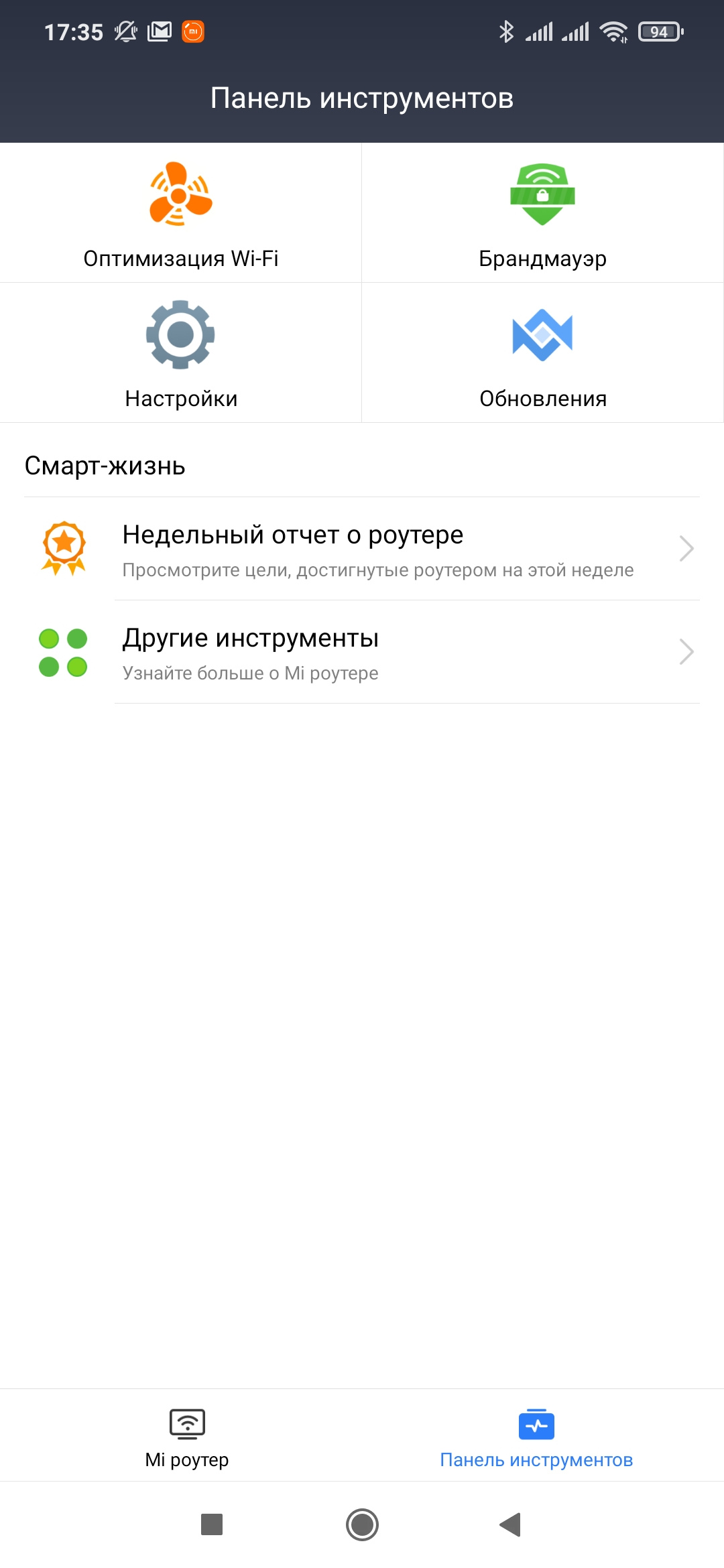
Task: Tap the system back button
Action: 510,1524
